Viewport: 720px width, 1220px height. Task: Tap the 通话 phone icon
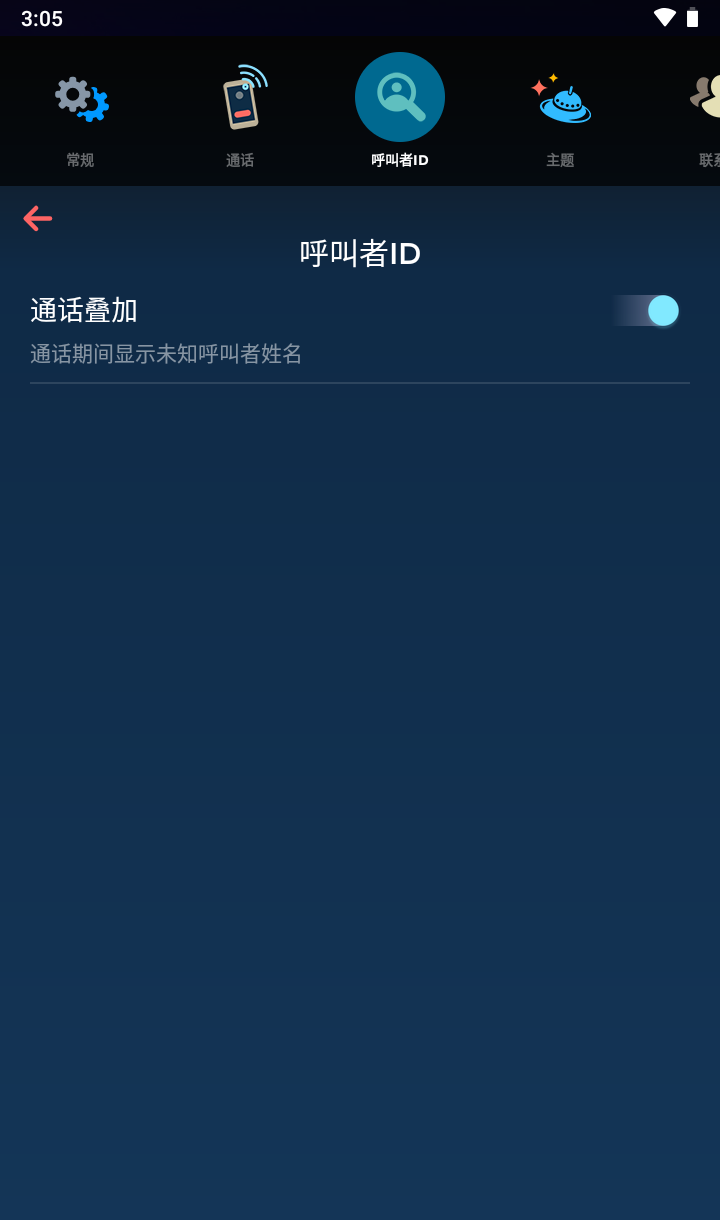click(x=240, y=99)
